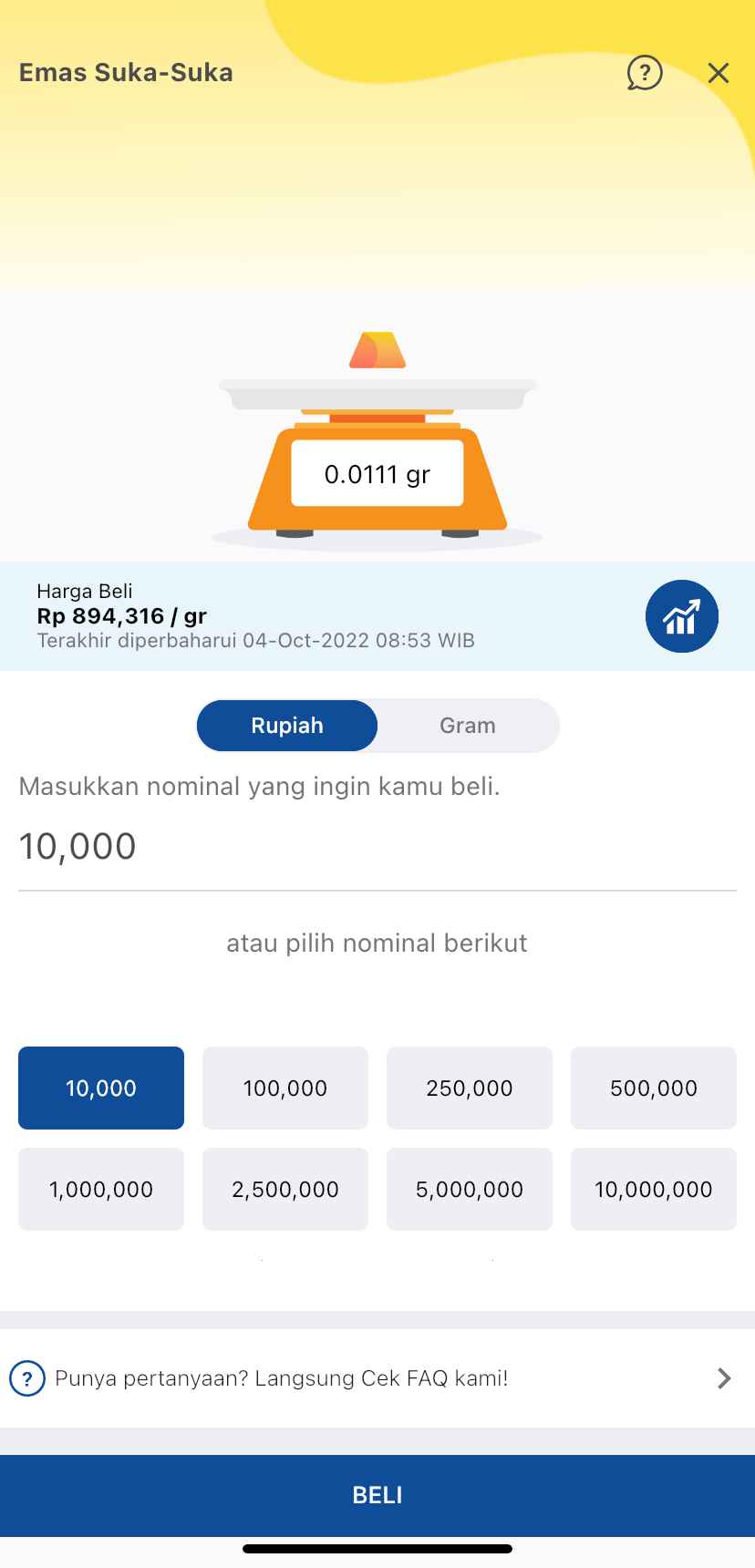The width and height of the screenshot is (755, 1568).
Task: Choose the 10,000 nominal
Action: (x=101, y=1088)
